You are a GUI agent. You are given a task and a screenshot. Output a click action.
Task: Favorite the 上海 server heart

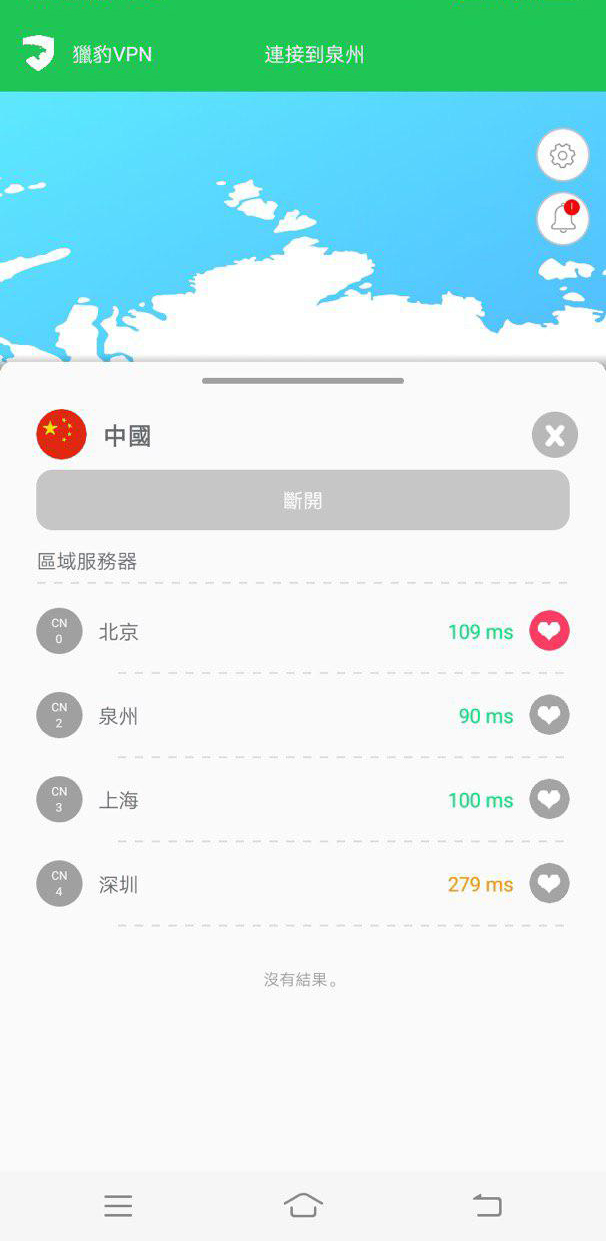[x=549, y=799]
